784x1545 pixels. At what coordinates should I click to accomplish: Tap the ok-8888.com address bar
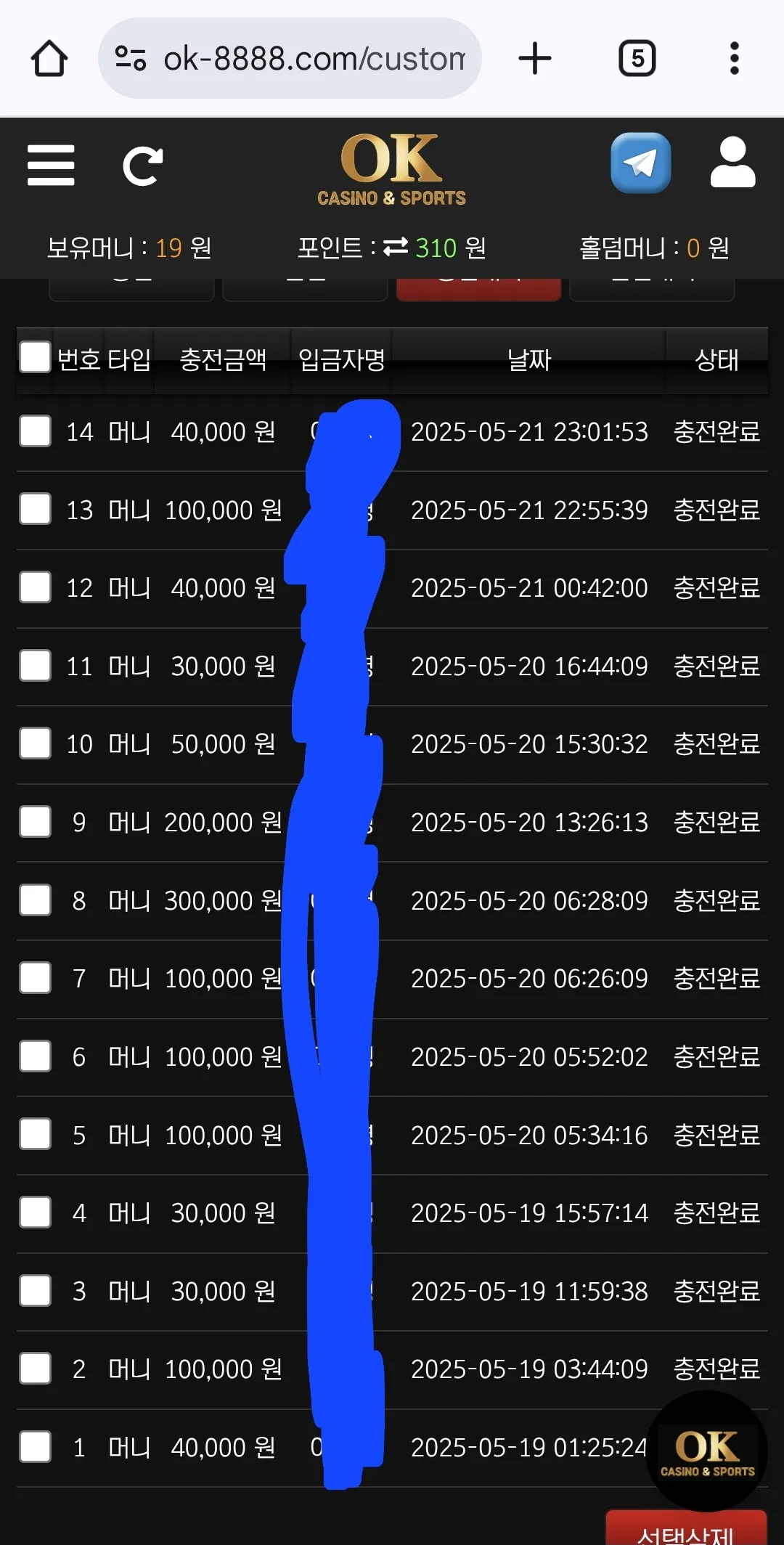coord(290,58)
